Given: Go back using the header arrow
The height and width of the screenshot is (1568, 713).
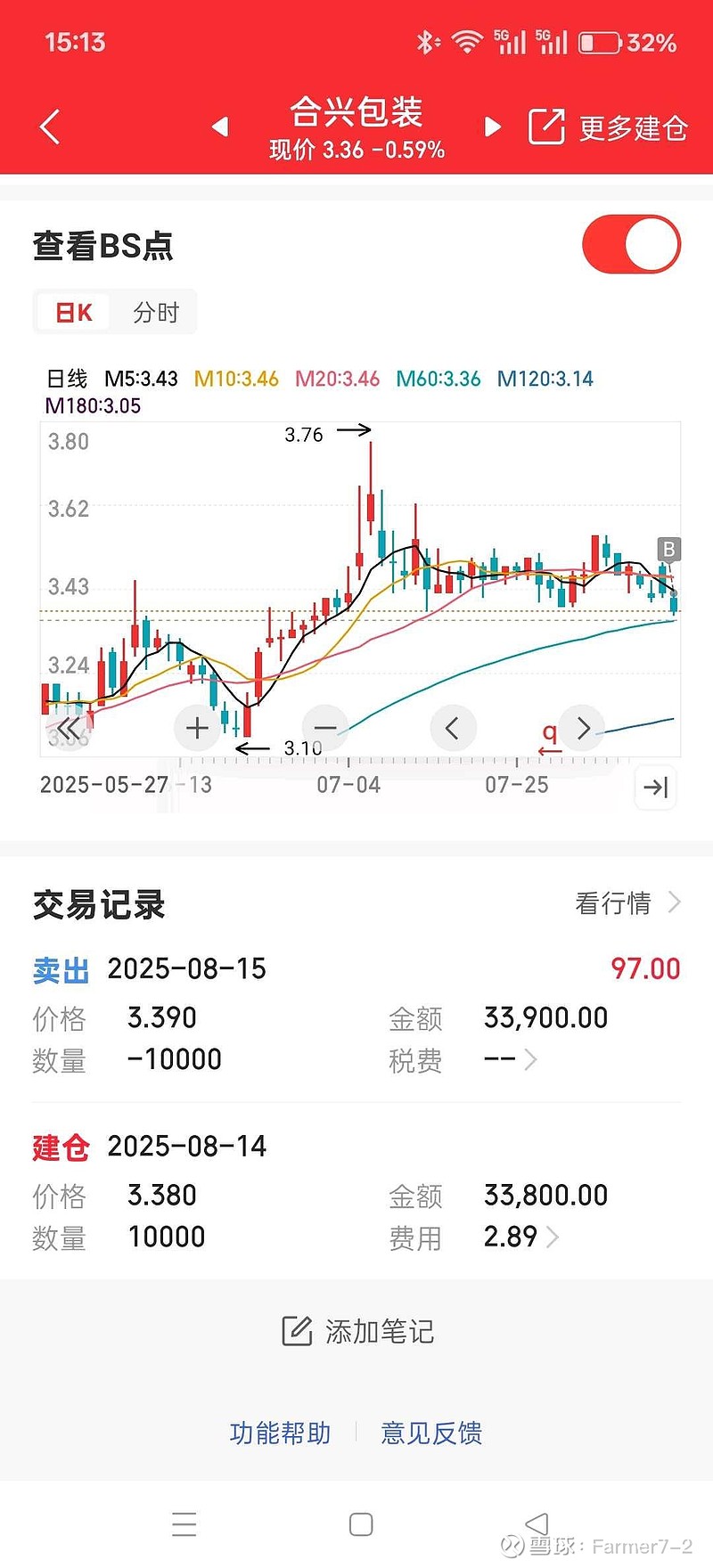Looking at the screenshot, I should tap(51, 127).
